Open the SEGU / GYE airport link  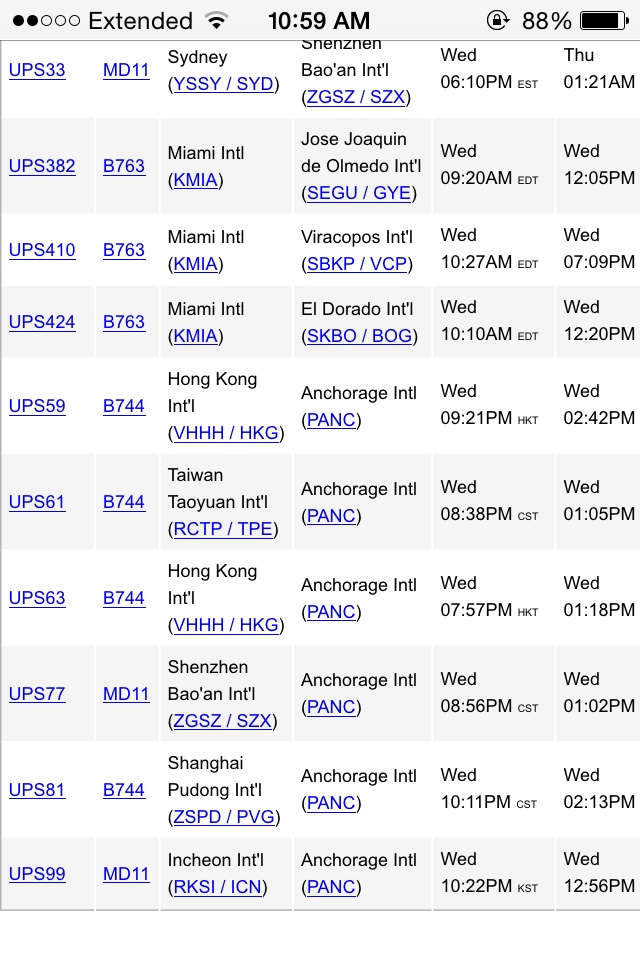click(359, 193)
